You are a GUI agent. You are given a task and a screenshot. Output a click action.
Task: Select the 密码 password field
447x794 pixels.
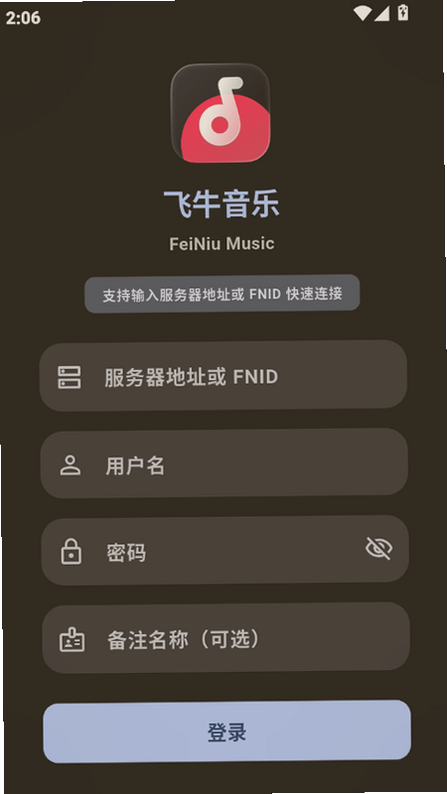coord(225,550)
